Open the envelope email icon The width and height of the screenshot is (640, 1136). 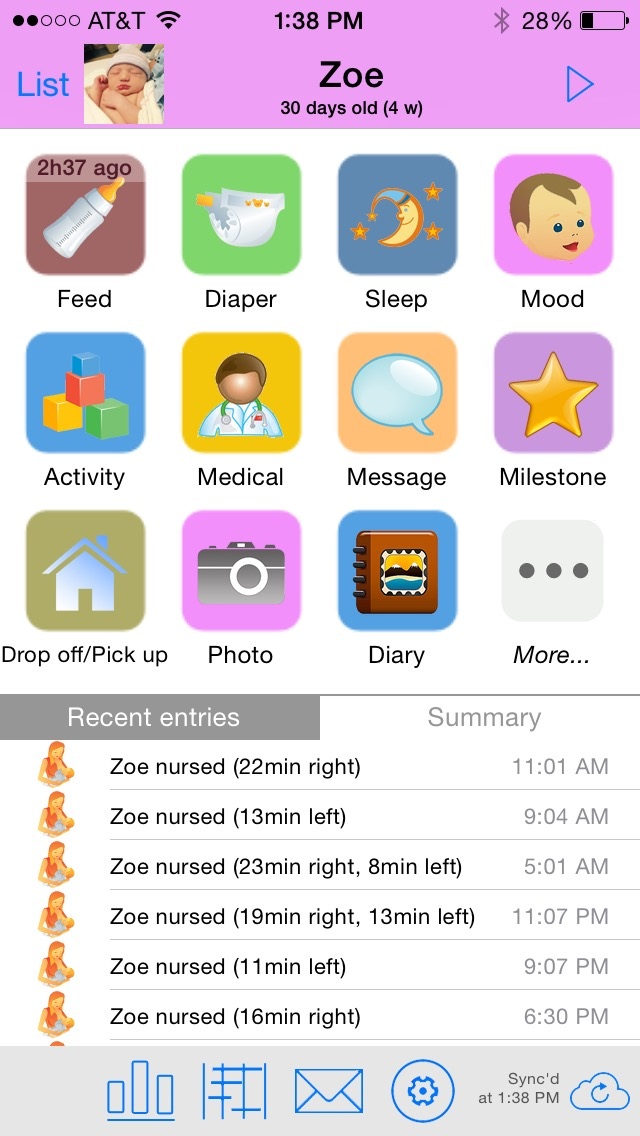[x=329, y=1090]
